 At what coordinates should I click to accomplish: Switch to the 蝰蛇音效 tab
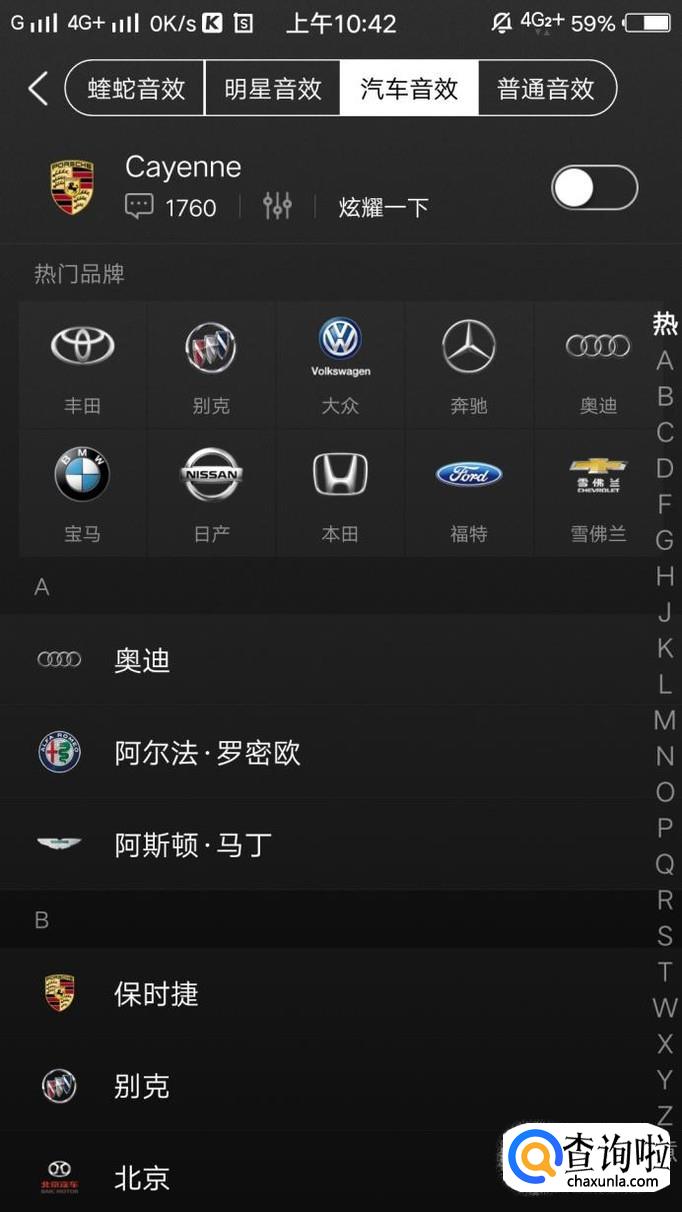(136, 89)
